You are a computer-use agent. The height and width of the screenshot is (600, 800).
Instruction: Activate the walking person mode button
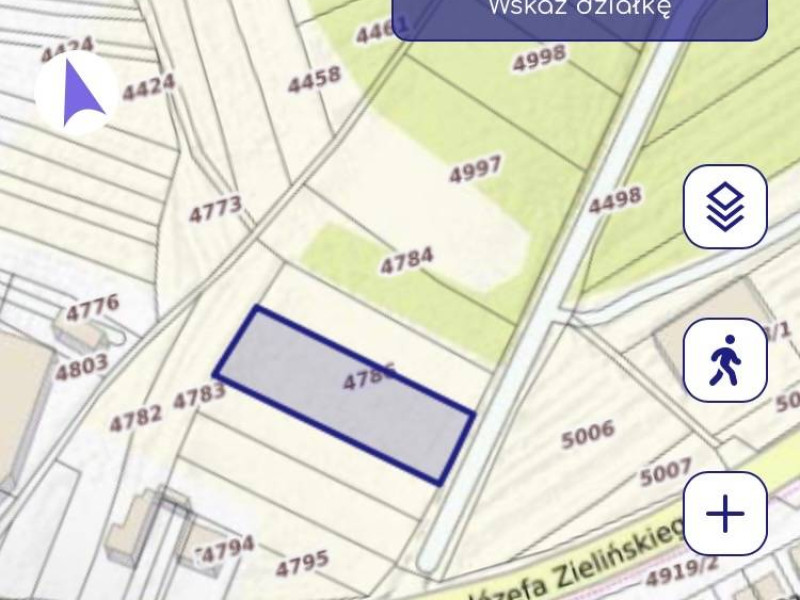[725, 360]
